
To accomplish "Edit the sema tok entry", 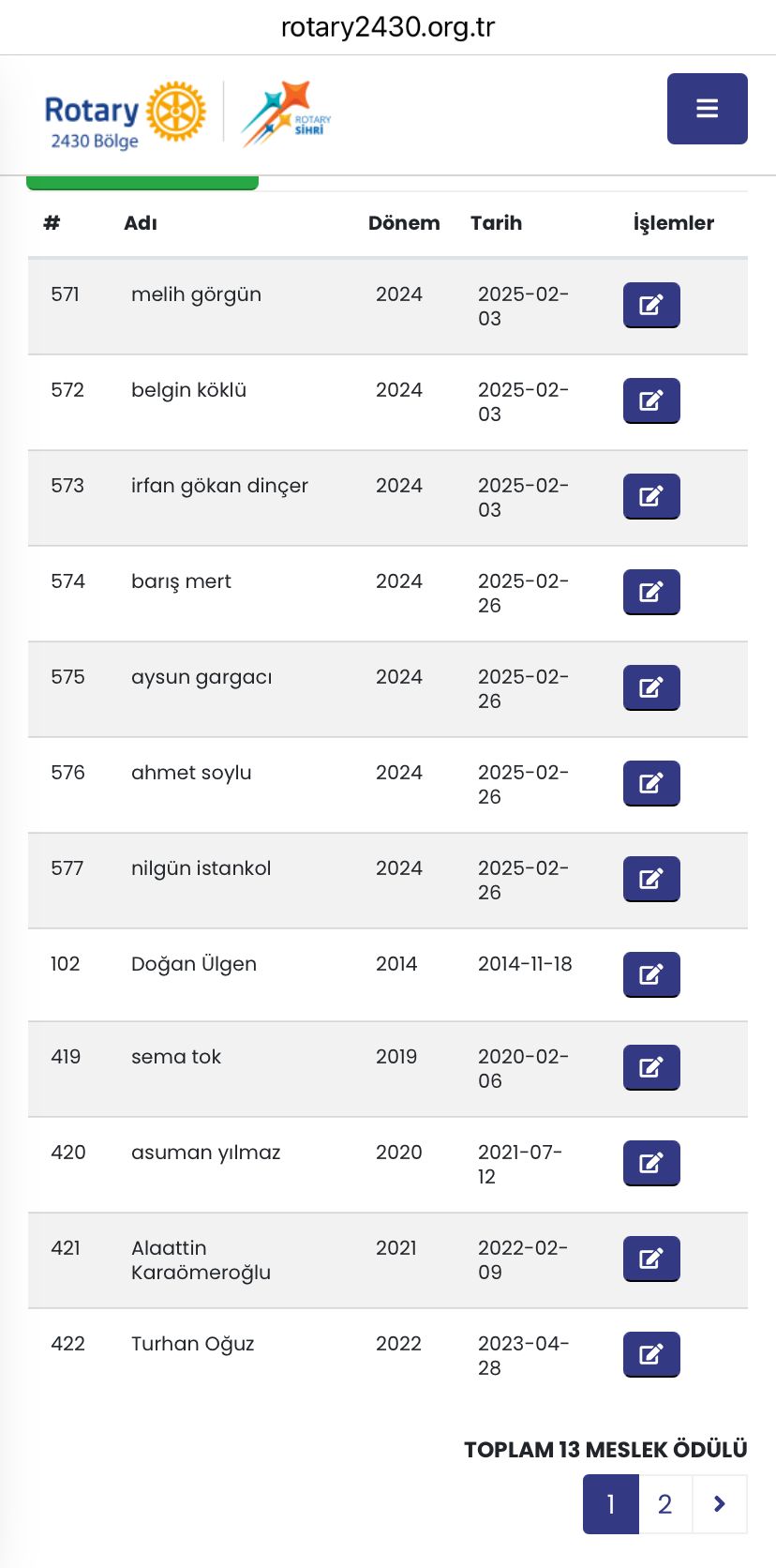I will (651, 1067).
